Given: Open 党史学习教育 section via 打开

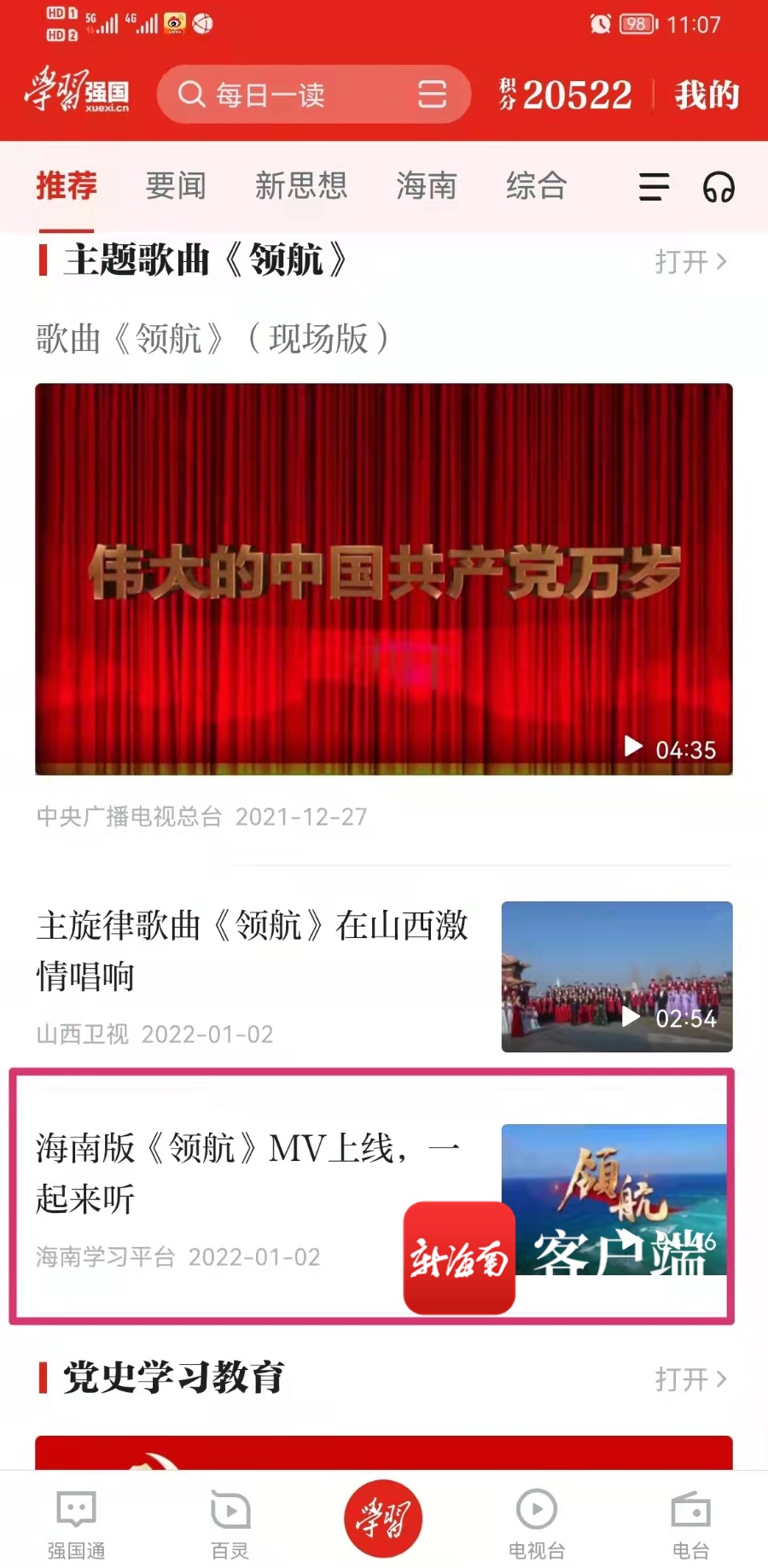Looking at the screenshot, I should [690, 1379].
